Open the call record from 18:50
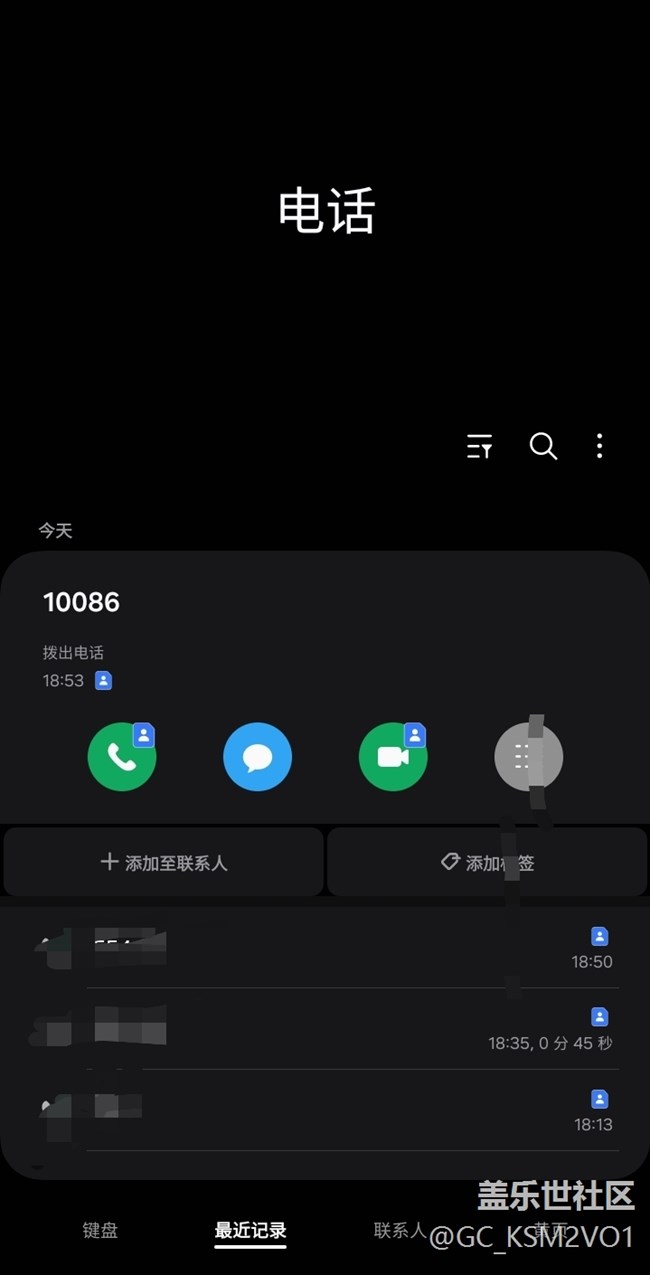Viewport: 650px width, 1275px height. (x=325, y=948)
